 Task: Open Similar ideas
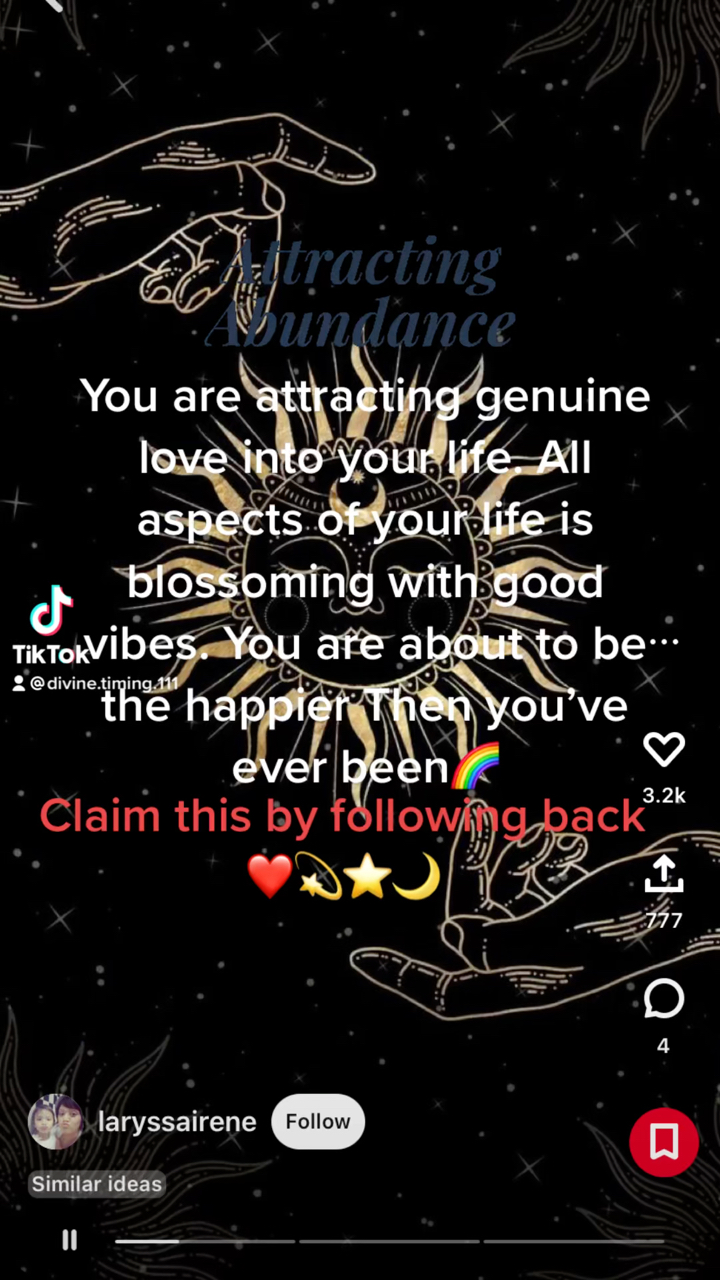(97, 1184)
